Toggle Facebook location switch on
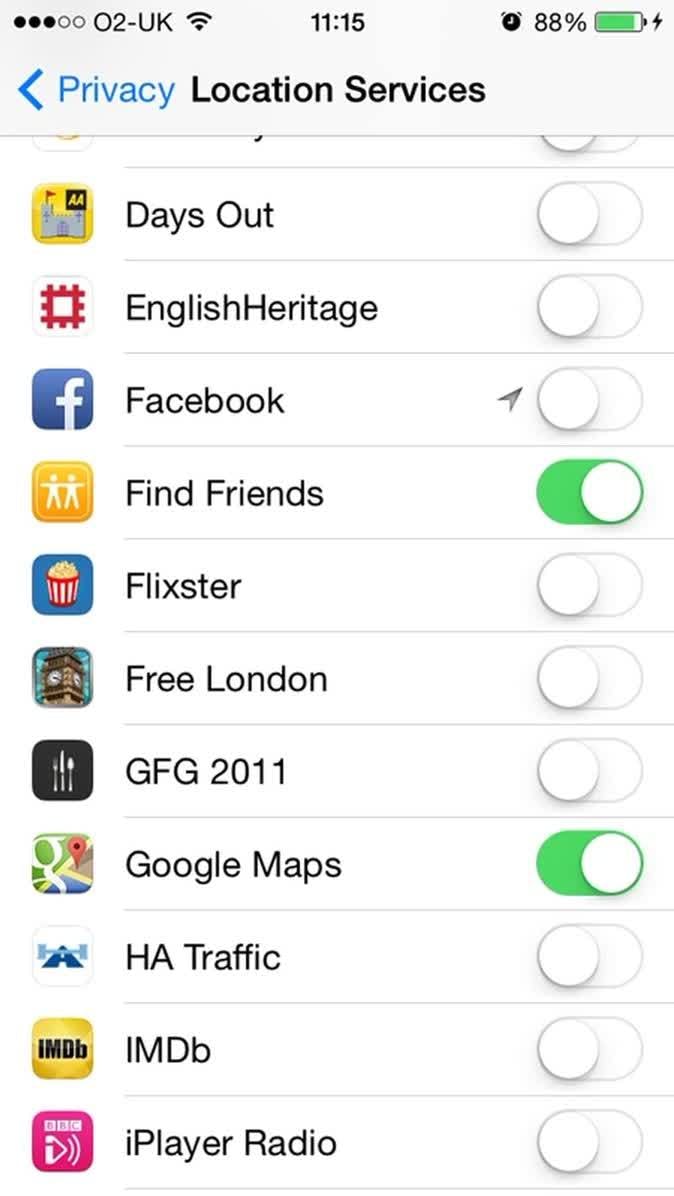 [589, 401]
